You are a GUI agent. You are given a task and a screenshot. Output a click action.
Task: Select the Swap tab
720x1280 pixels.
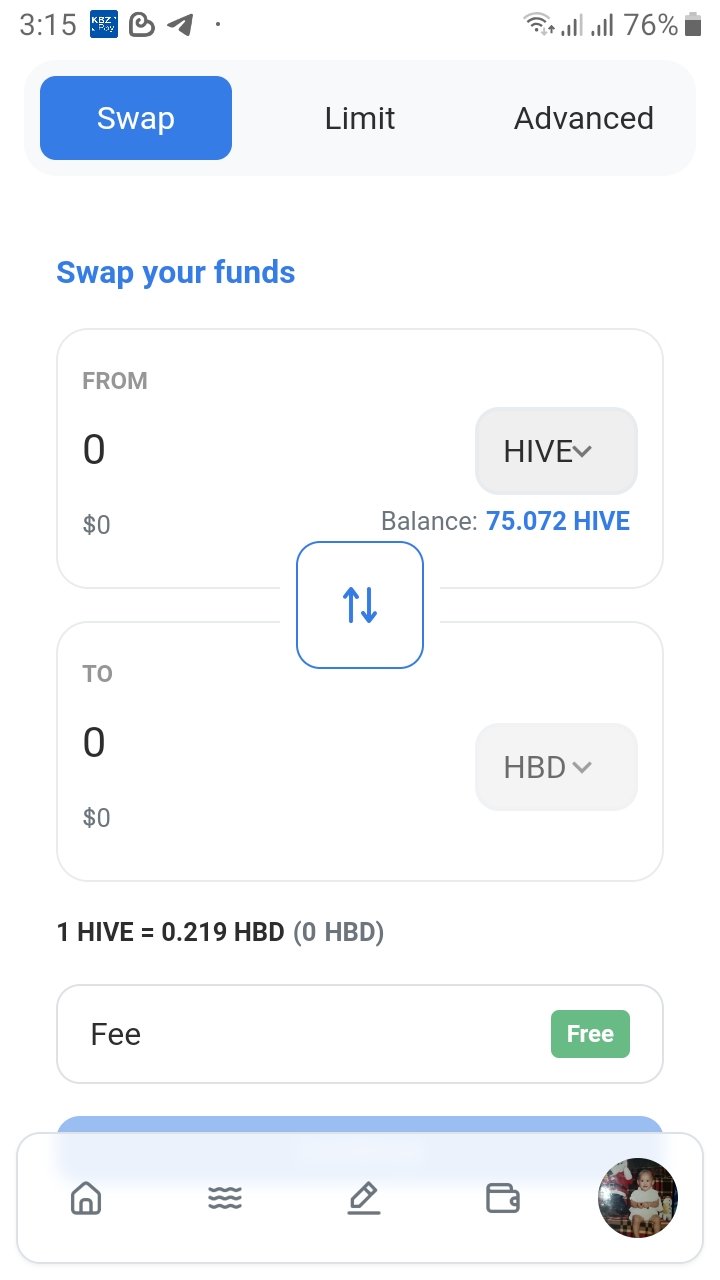point(136,118)
